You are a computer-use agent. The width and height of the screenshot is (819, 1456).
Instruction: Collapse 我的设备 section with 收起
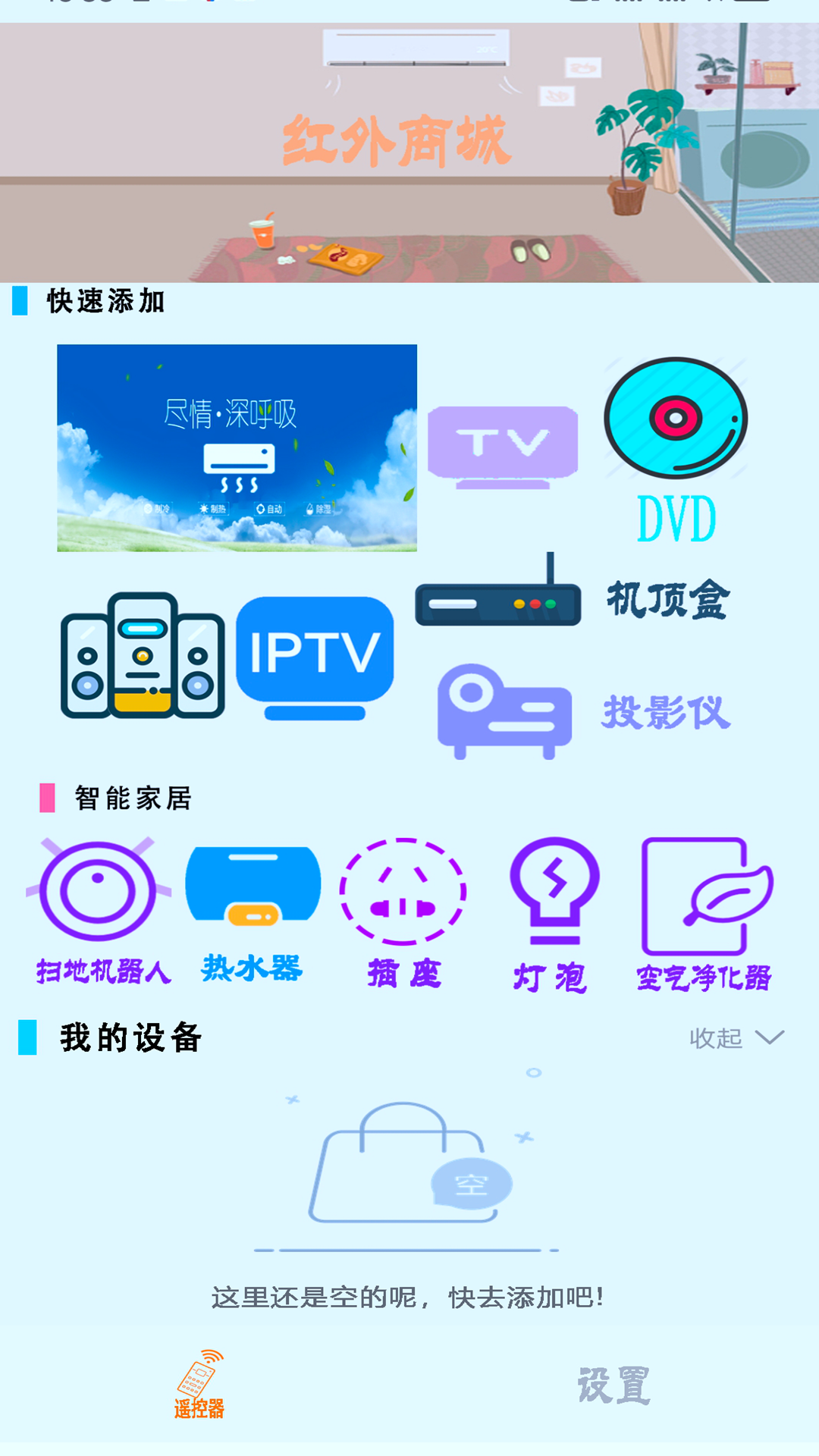(x=736, y=1037)
